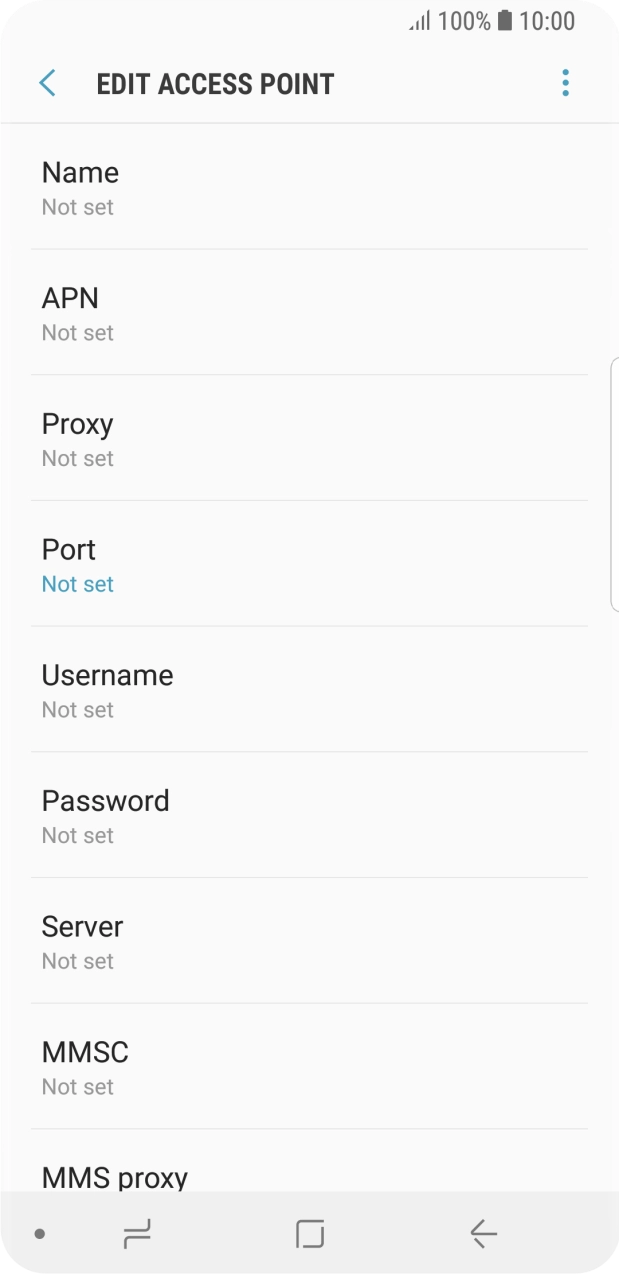The width and height of the screenshot is (619, 1274).
Task: Open recent apps from navigation bar
Action: (x=137, y=1234)
